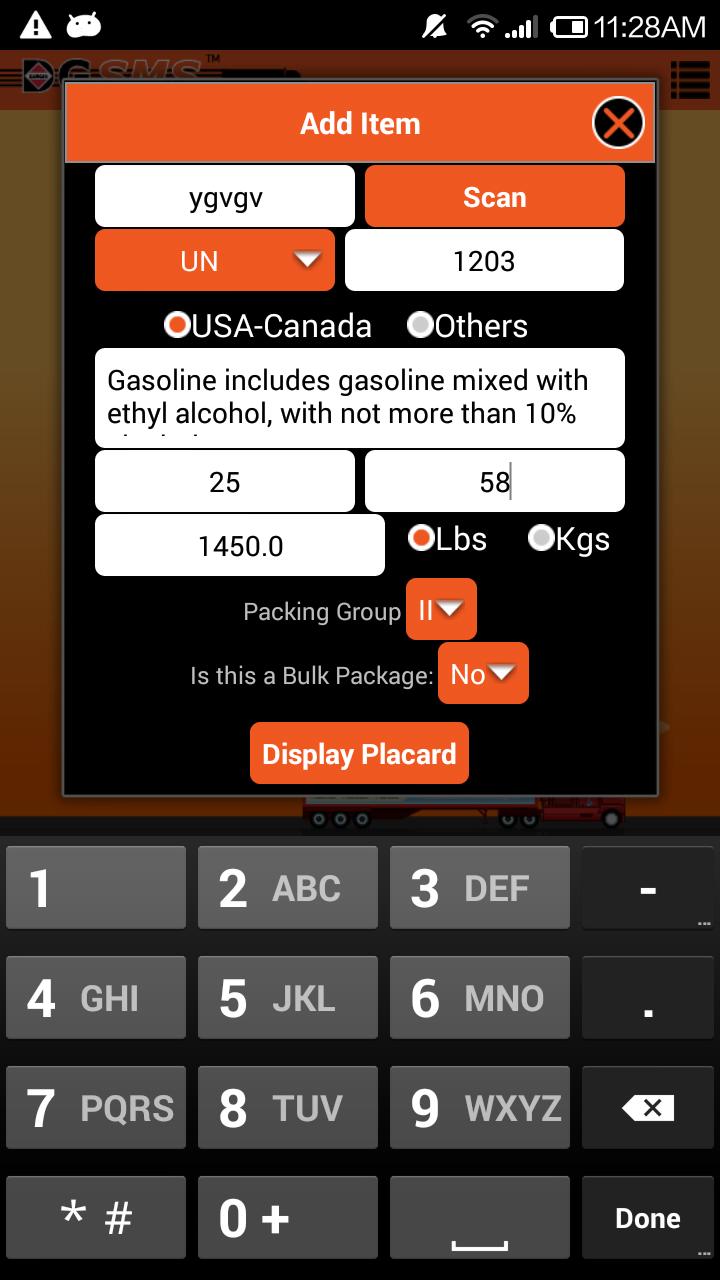The height and width of the screenshot is (1280, 720).
Task: Expand the Bulk Package dropdown
Action: point(482,674)
